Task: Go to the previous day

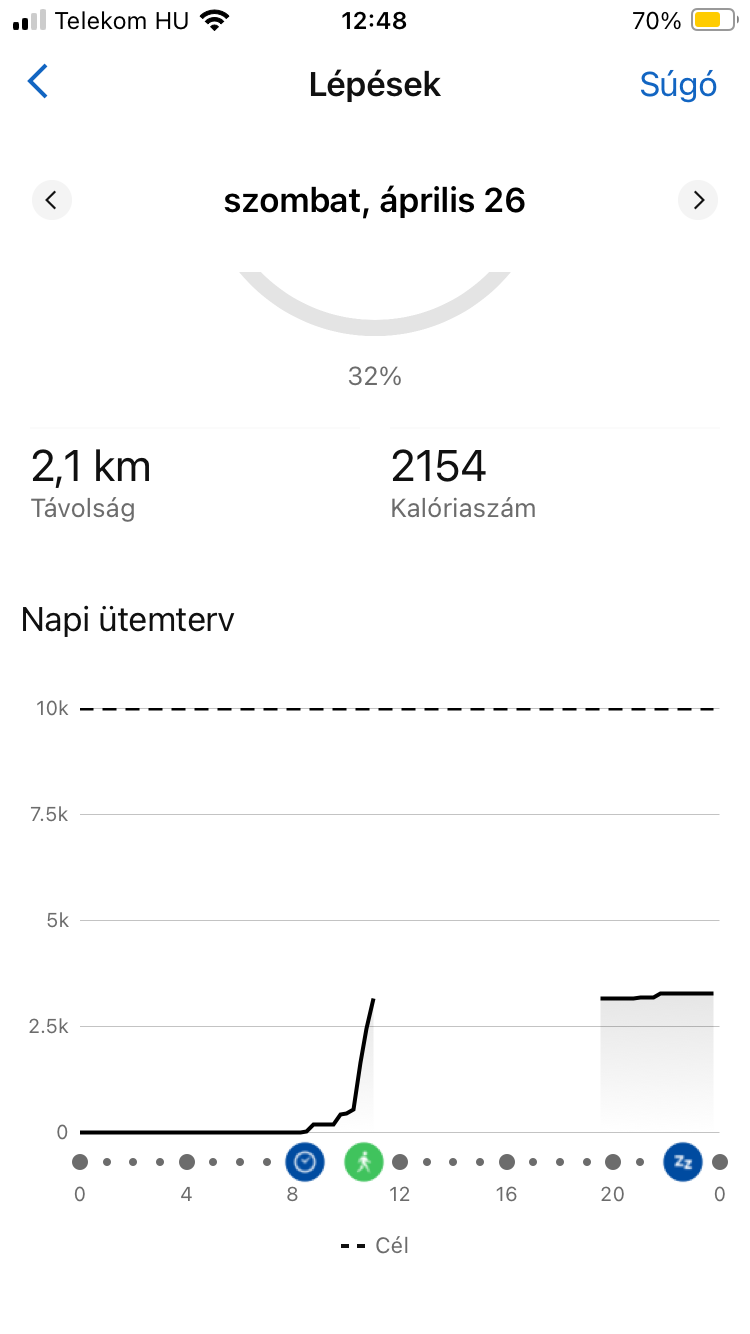Action: click(52, 200)
